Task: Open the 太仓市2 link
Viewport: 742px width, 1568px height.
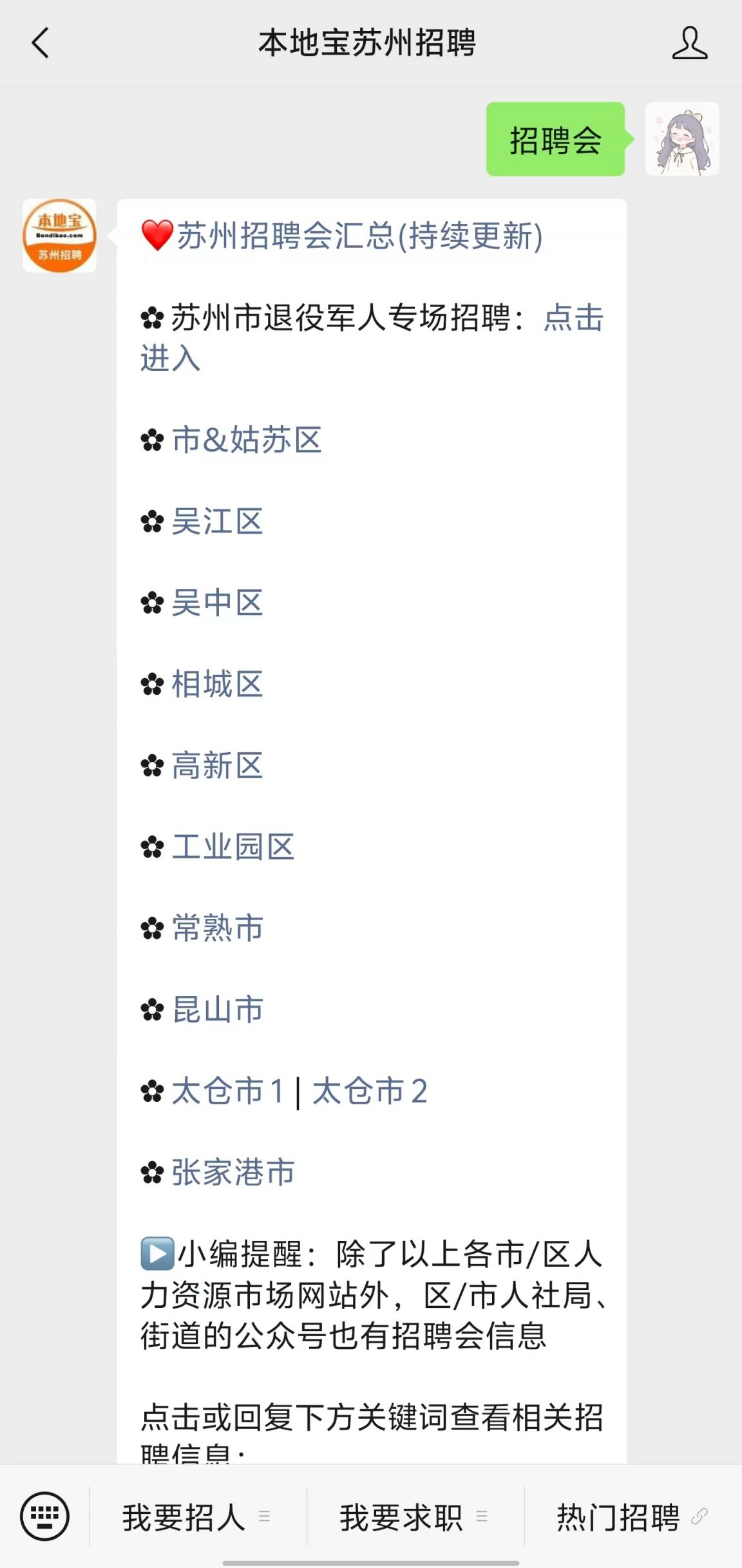Action: [370, 1091]
